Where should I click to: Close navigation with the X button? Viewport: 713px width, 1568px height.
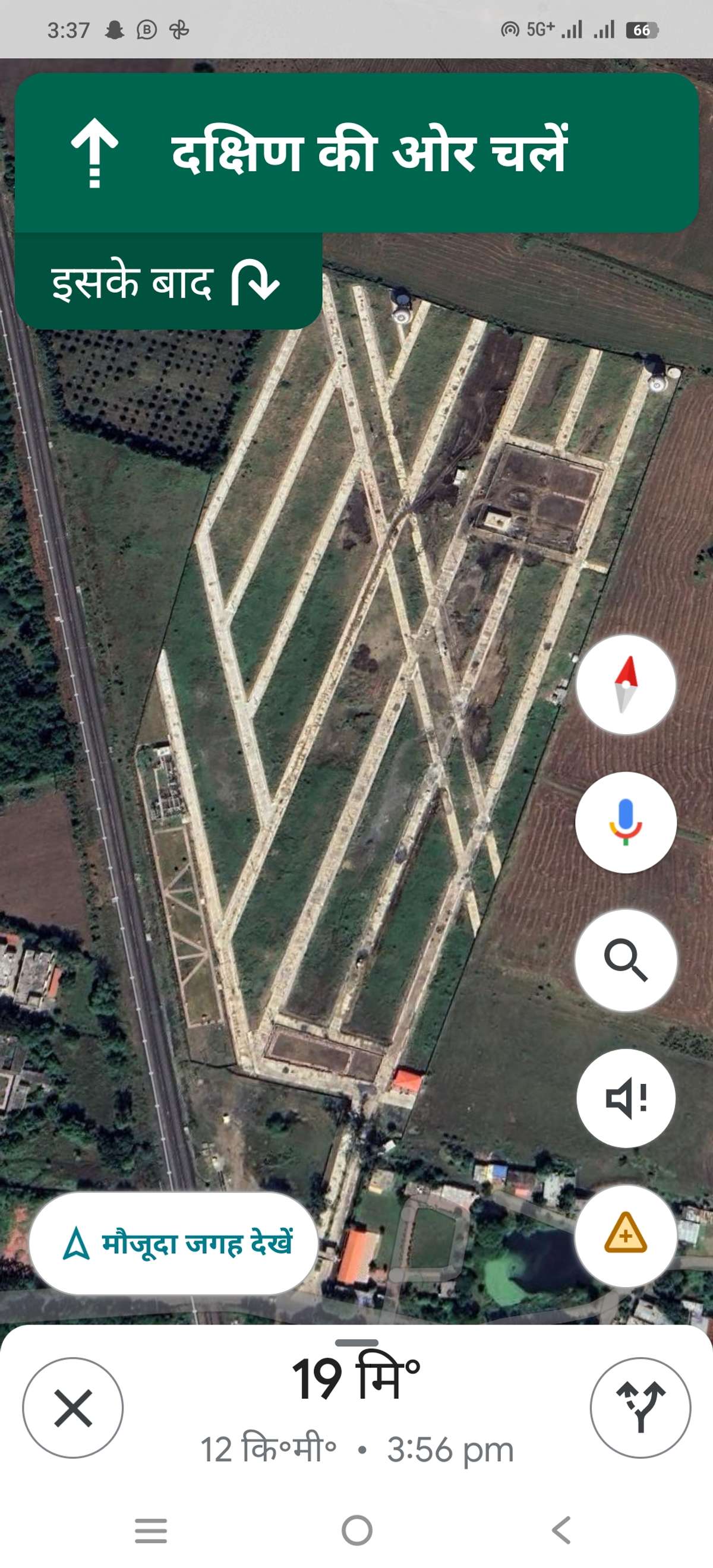(73, 1408)
